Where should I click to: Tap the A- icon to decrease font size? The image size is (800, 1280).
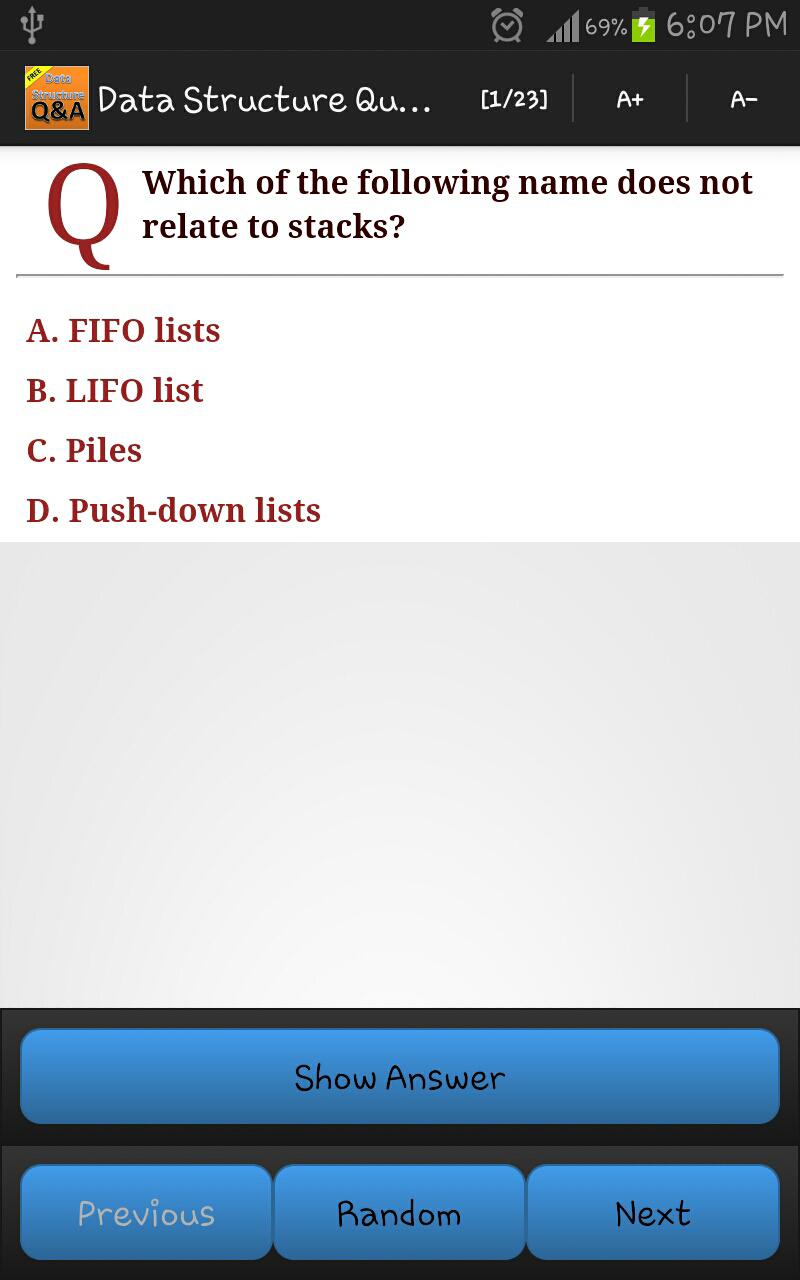point(742,99)
